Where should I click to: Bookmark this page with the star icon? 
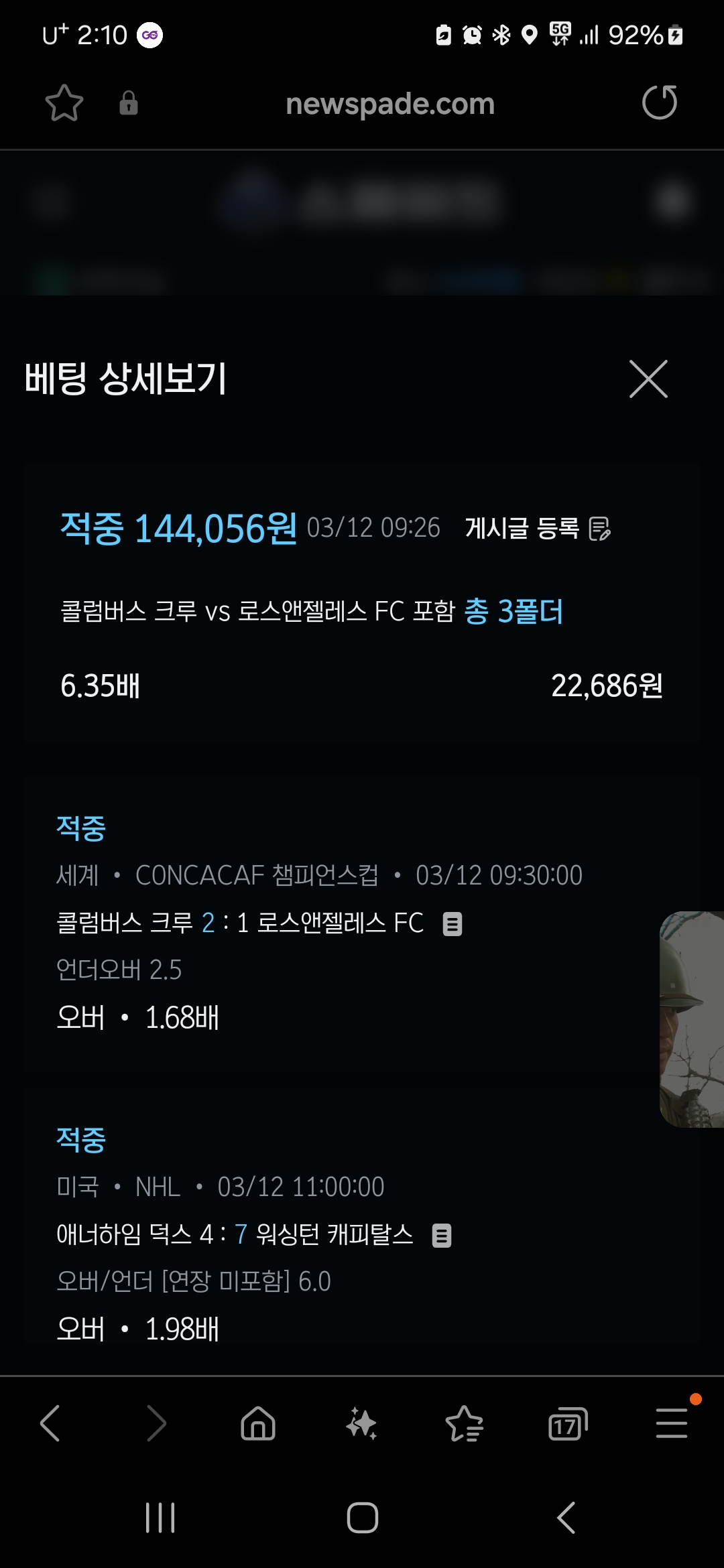pyautogui.click(x=64, y=103)
